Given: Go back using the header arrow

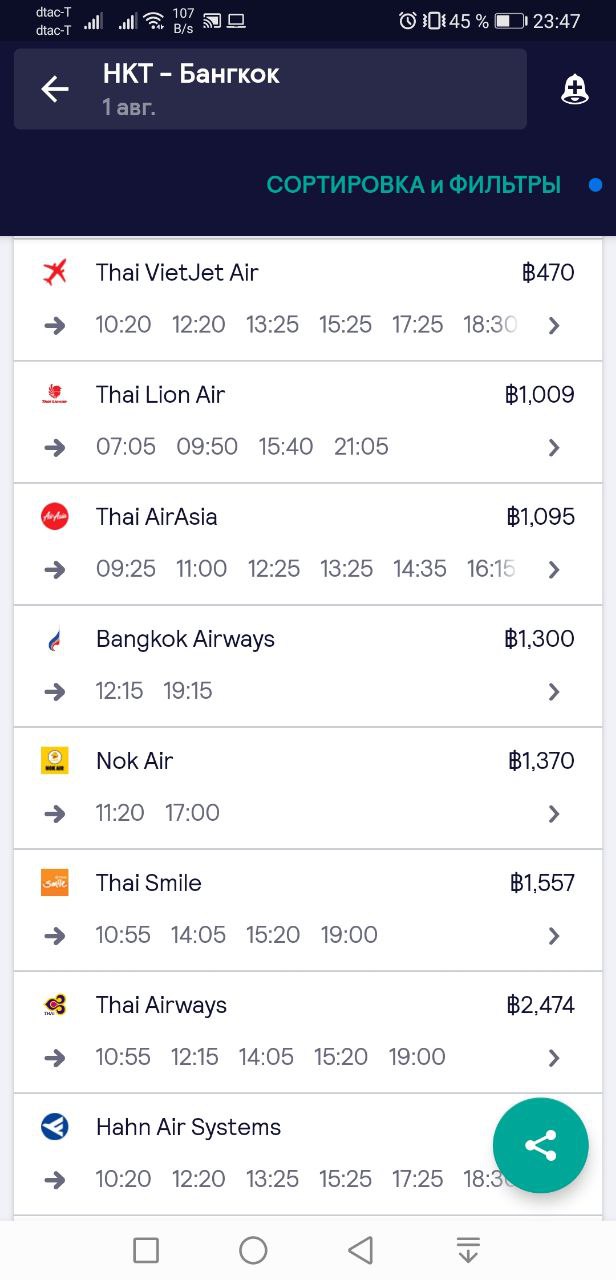Looking at the screenshot, I should 55,89.
